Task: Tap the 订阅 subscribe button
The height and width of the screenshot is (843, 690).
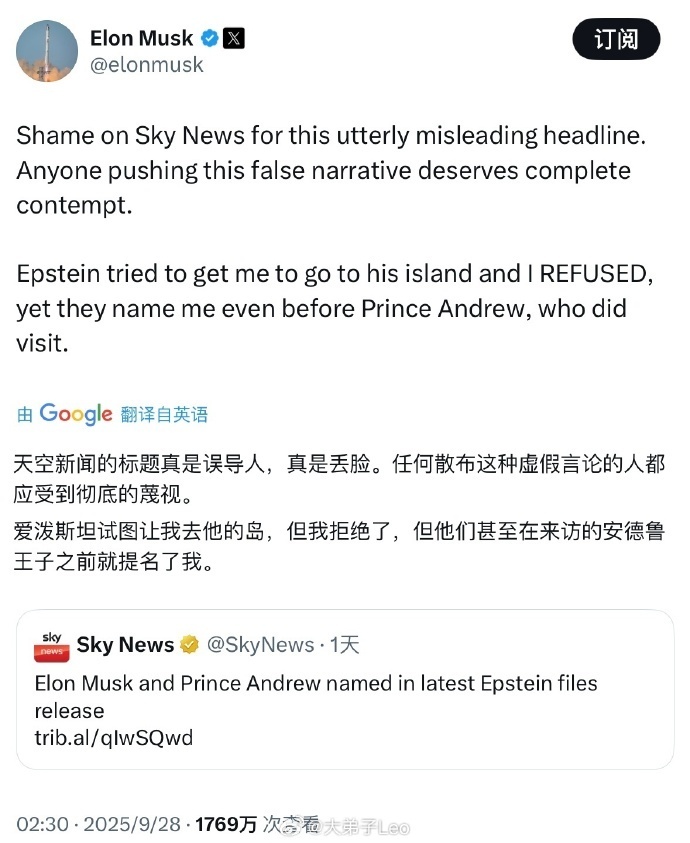Action: tap(616, 40)
